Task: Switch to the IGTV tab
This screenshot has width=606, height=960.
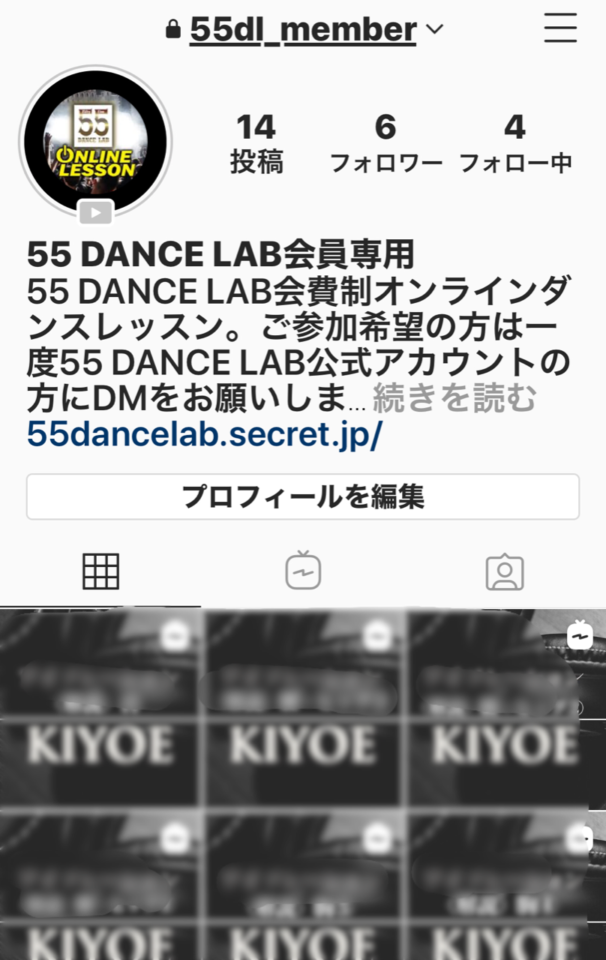Action: (303, 572)
